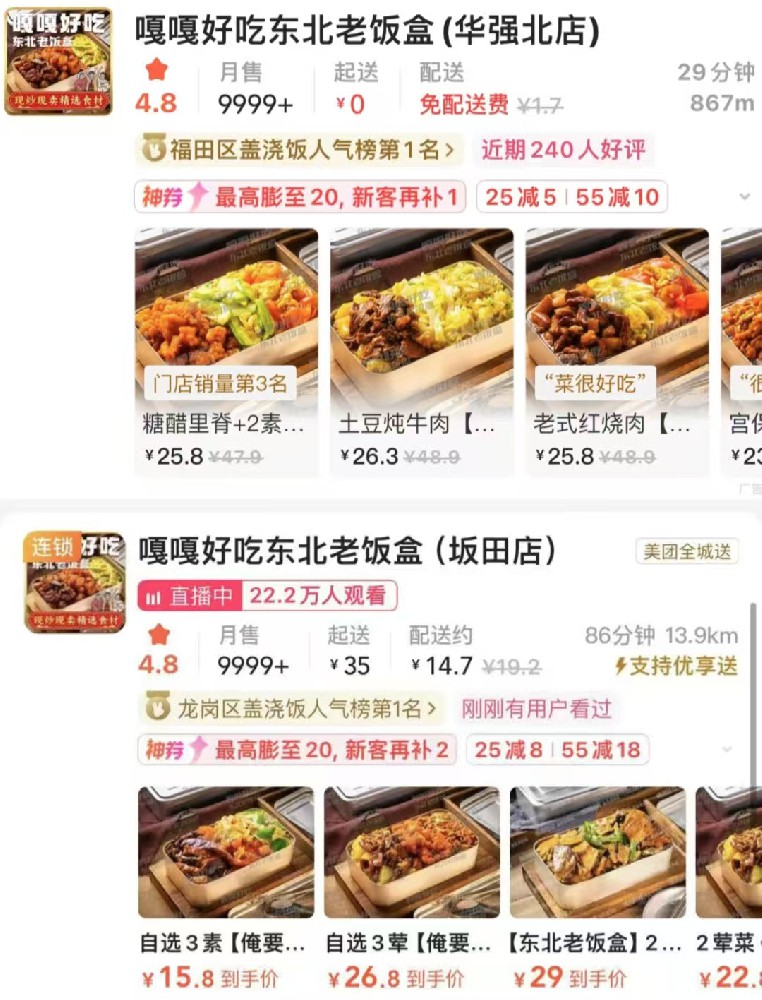Expand the 坂田店 coupon list
This screenshot has width=762, height=1000.
tap(727, 749)
